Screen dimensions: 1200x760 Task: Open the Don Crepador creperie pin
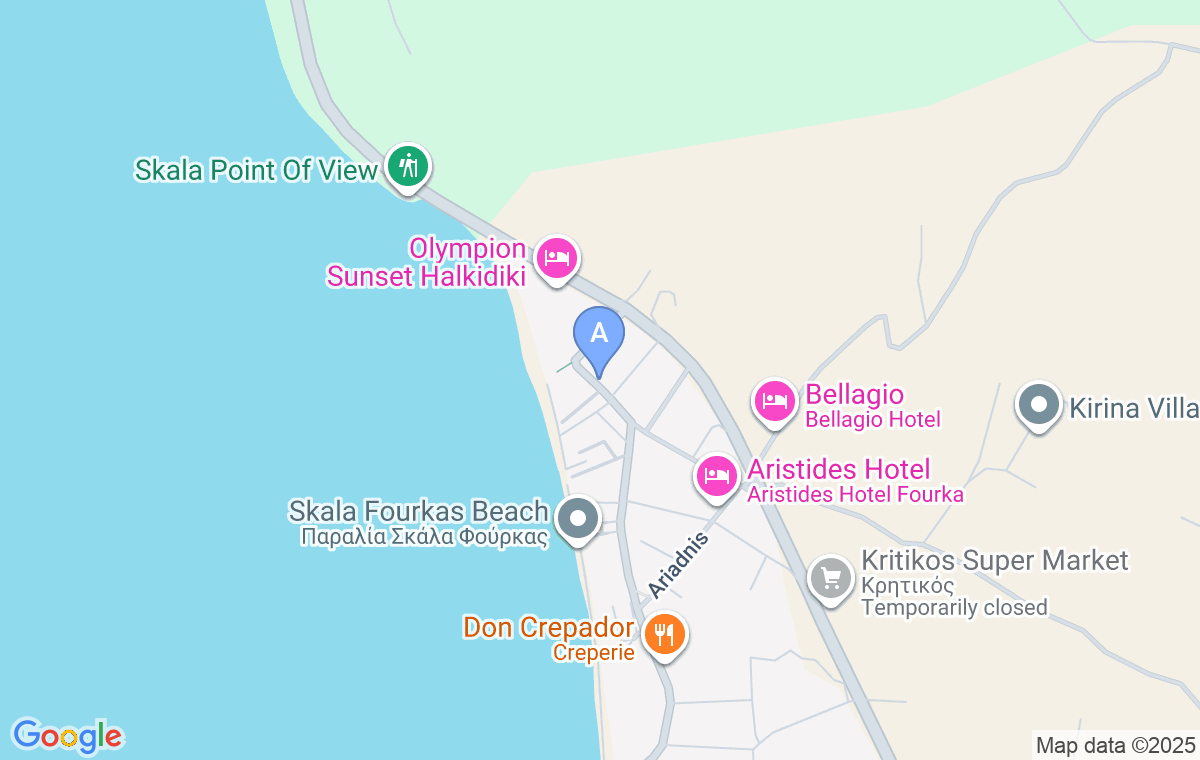[x=664, y=634]
